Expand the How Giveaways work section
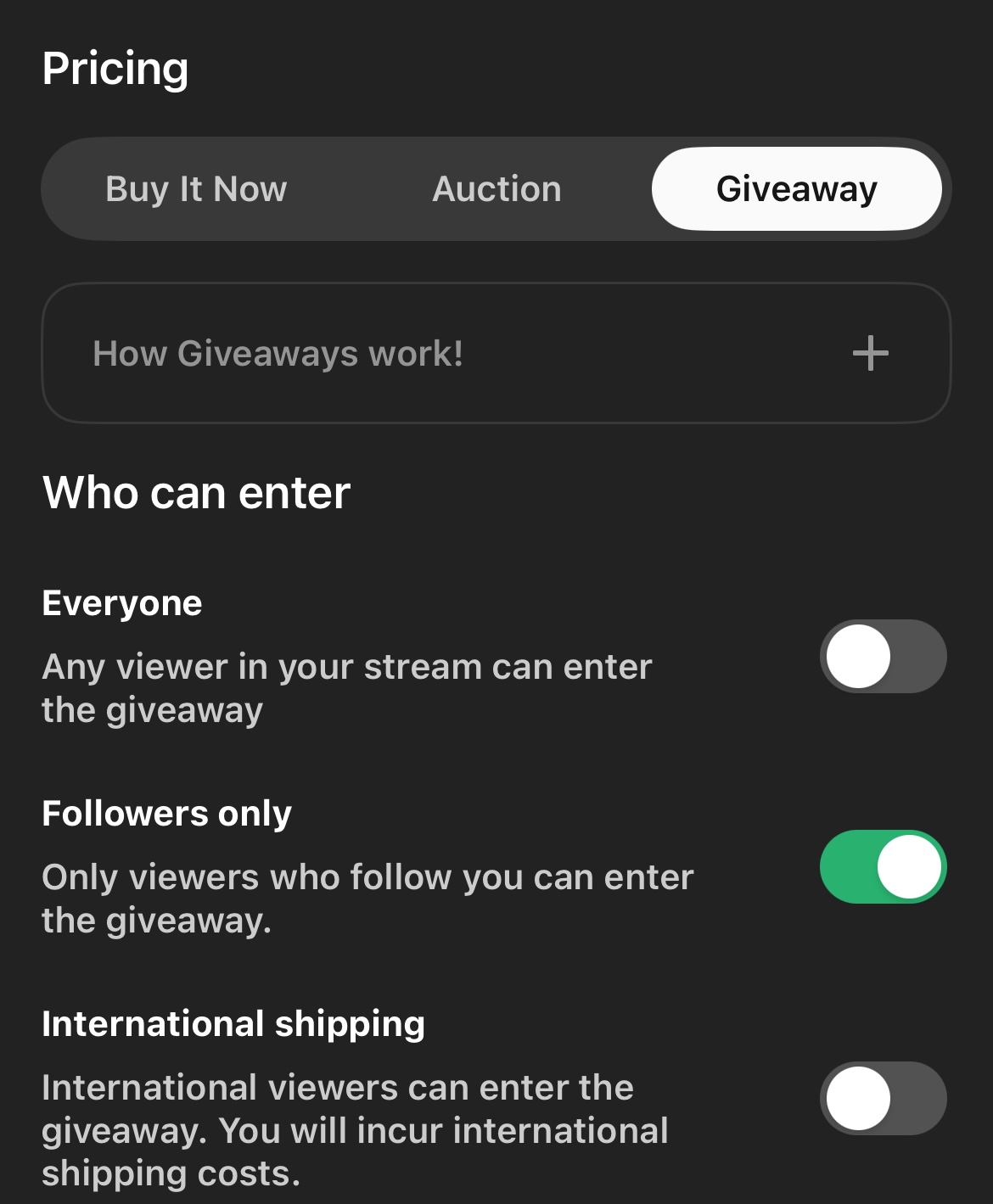The image size is (993, 1204). pos(870,353)
